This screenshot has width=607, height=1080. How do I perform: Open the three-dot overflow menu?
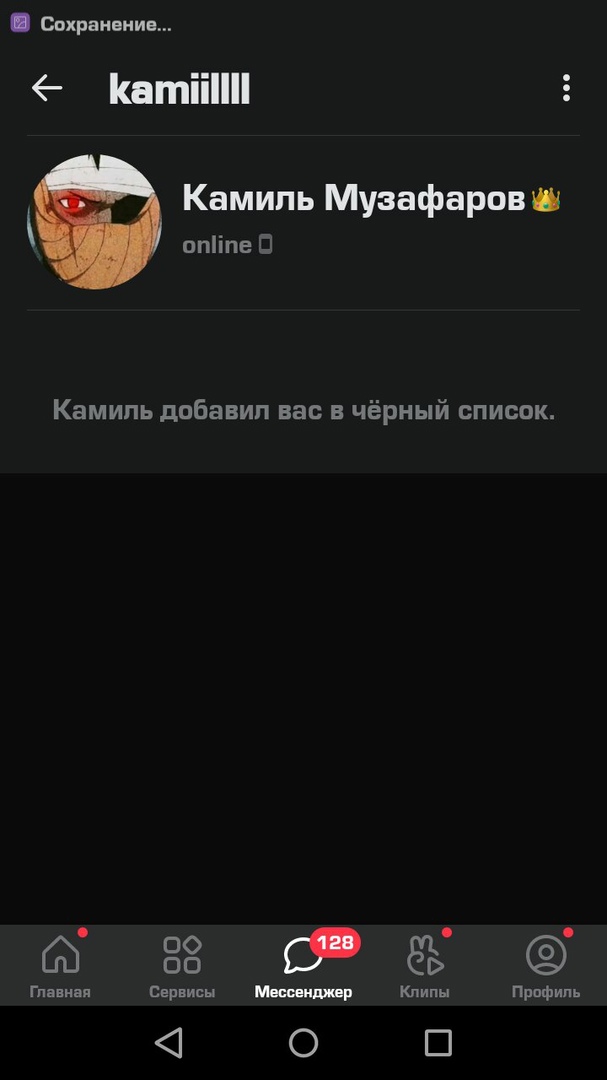click(566, 88)
